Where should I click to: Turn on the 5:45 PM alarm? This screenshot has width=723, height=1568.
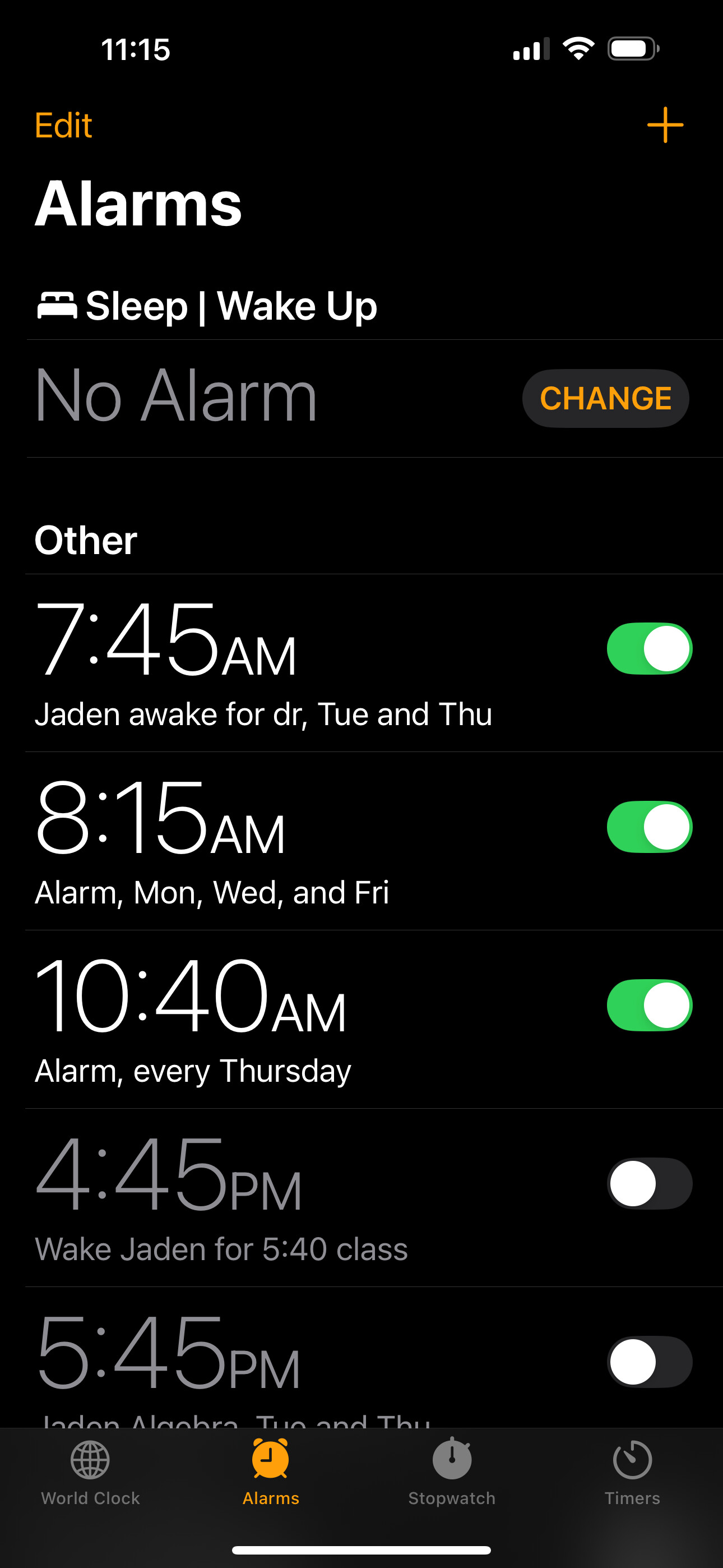[x=650, y=1362]
